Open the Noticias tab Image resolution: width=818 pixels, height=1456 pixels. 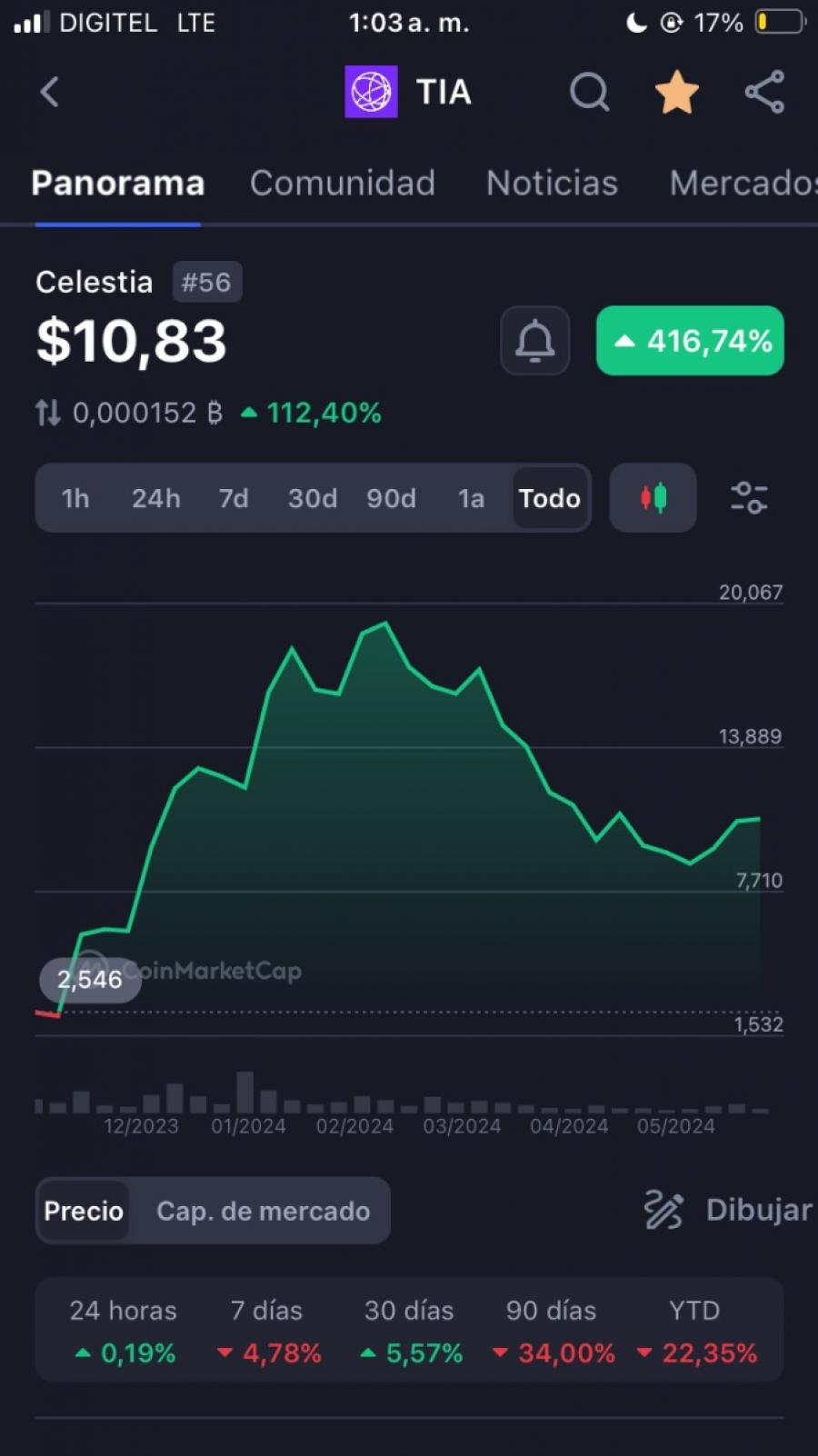[552, 183]
